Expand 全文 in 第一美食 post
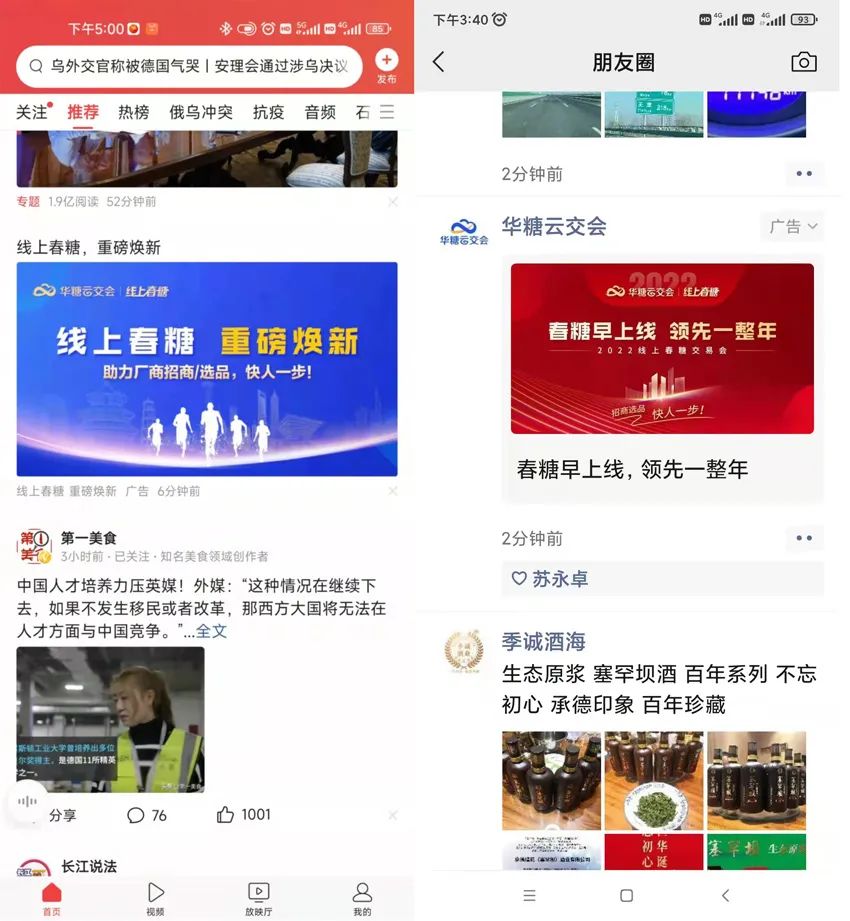This screenshot has height=921, width=850. coord(211,631)
